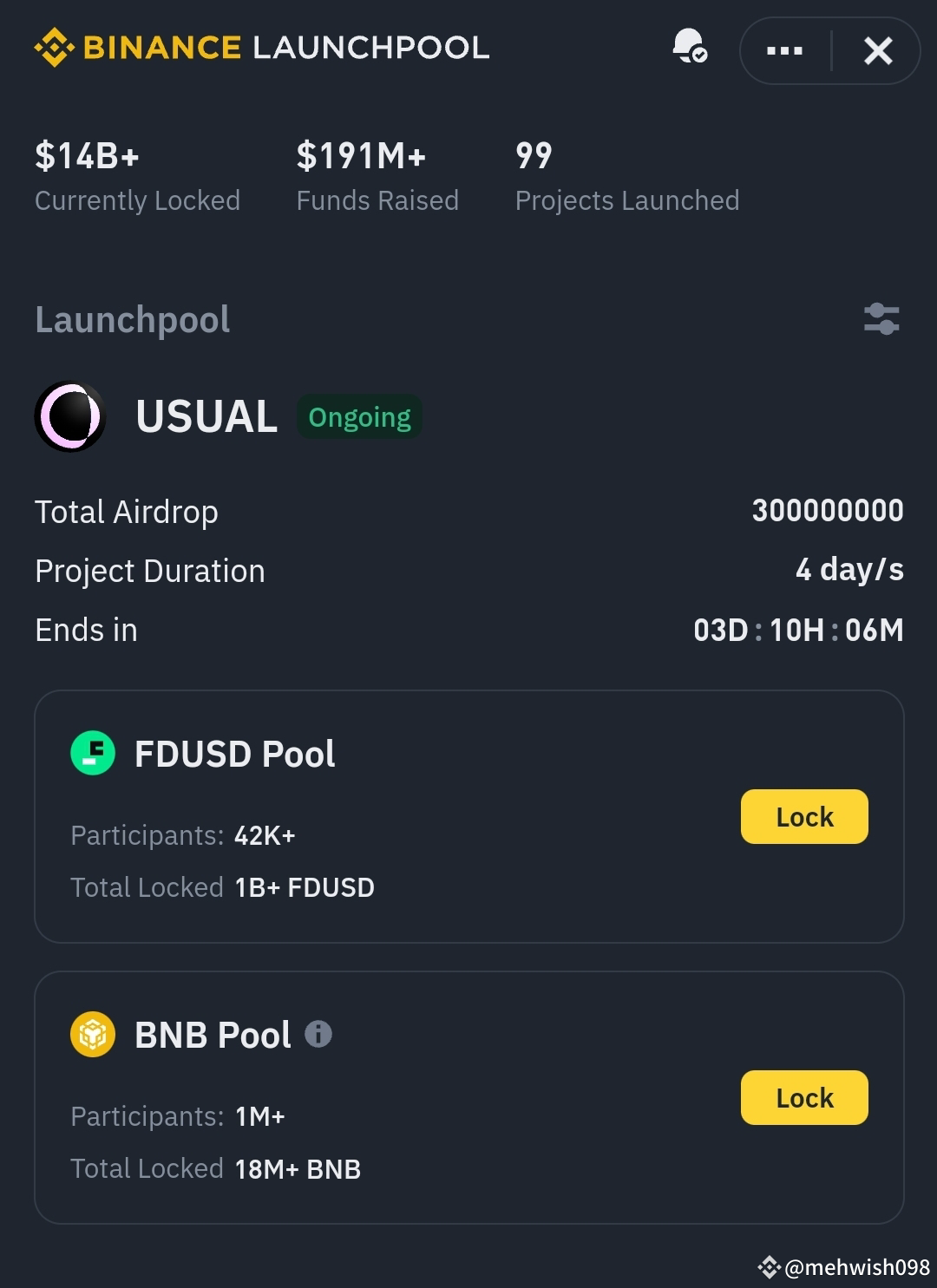The image size is (937, 1288).
Task: Click the Total Airdrop value 300000000
Action: pos(827,511)
